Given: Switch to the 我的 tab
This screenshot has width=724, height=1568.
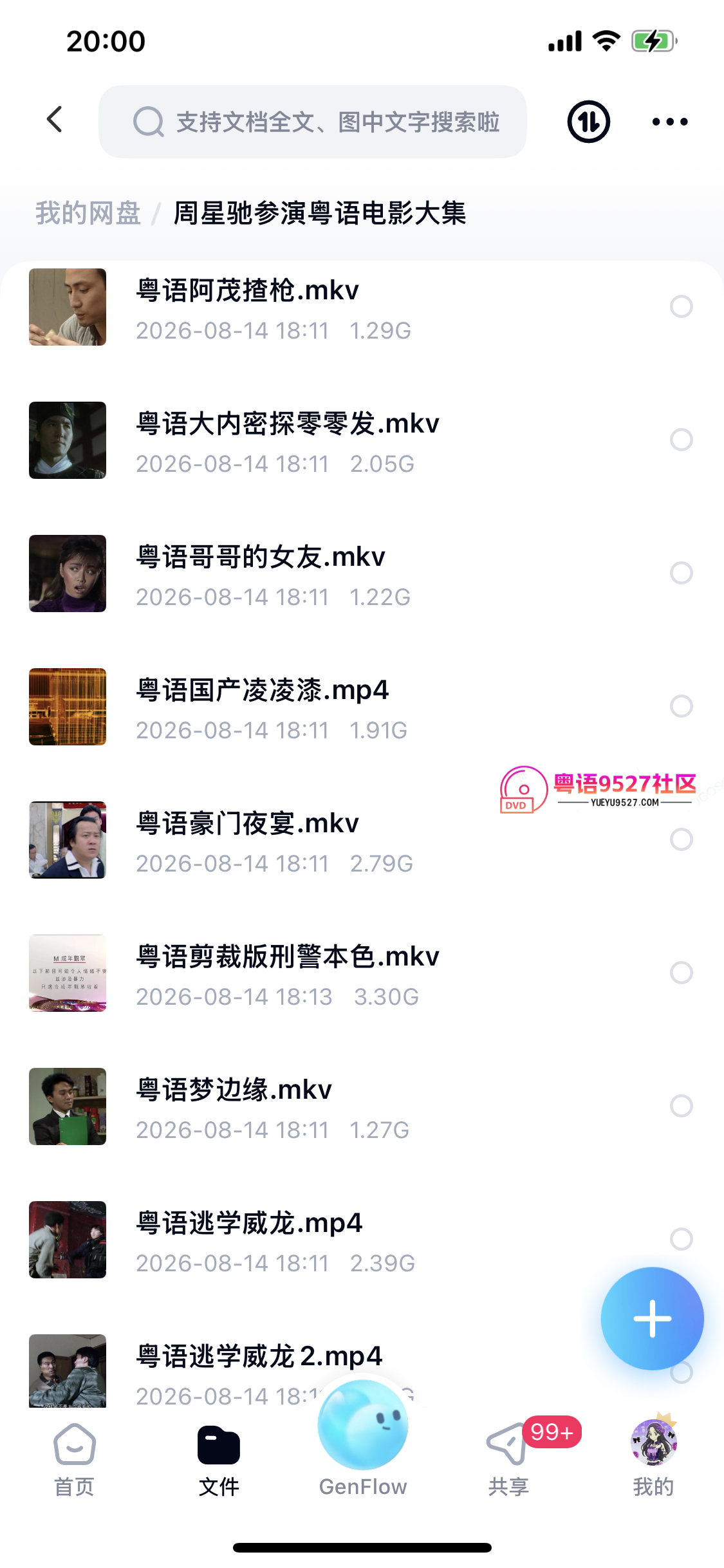Looking at the screenshot, I should [x=653, y=1459].
